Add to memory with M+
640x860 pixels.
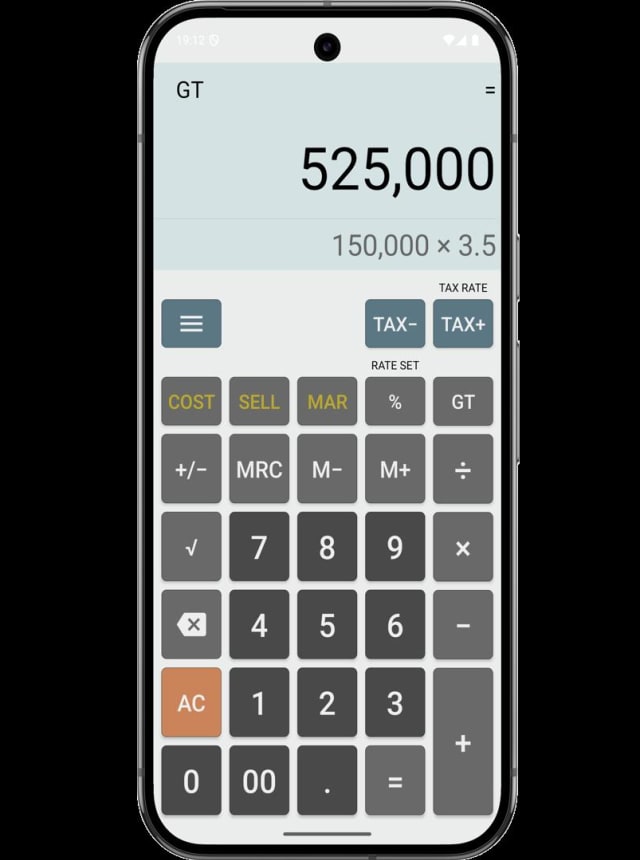395,469
